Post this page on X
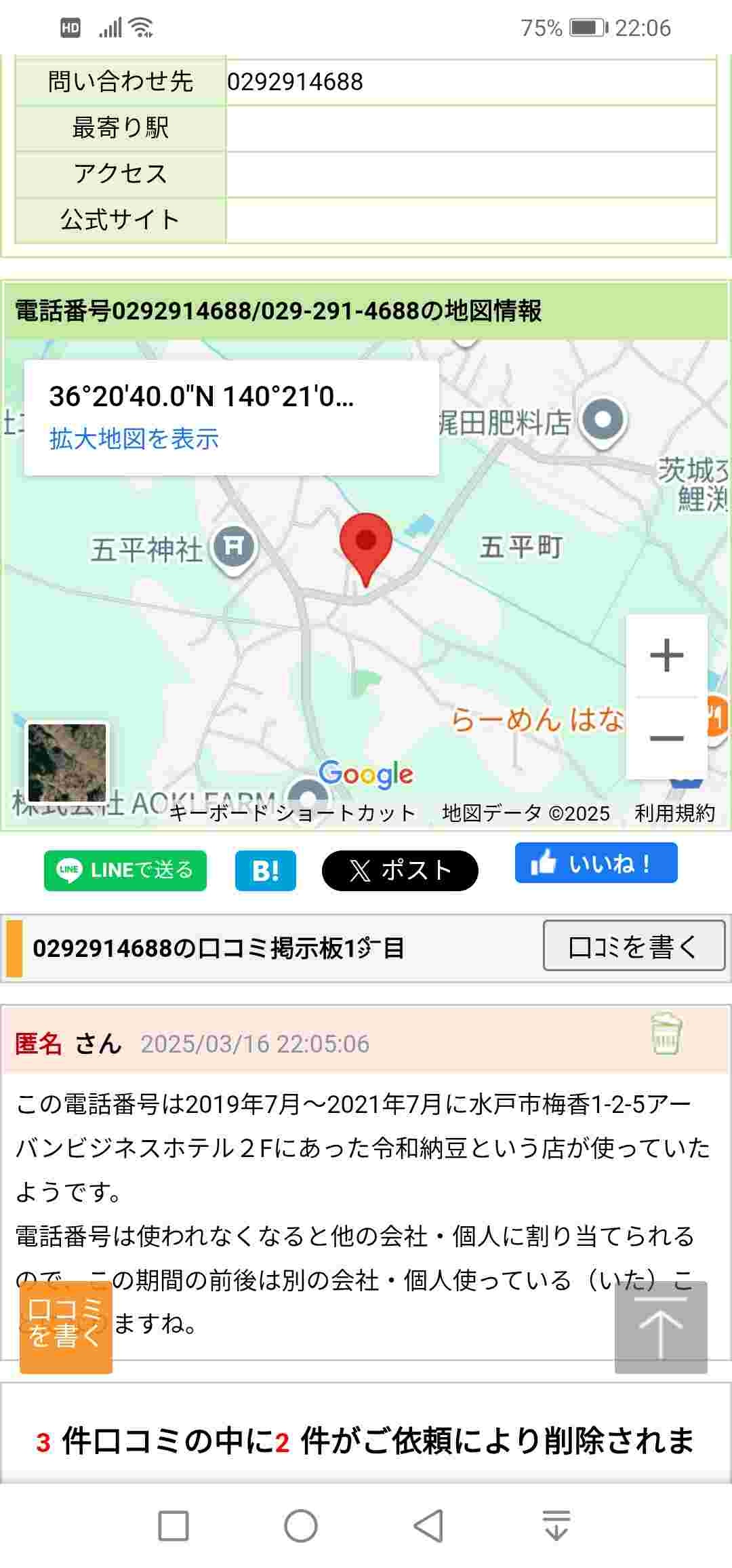 400,870
